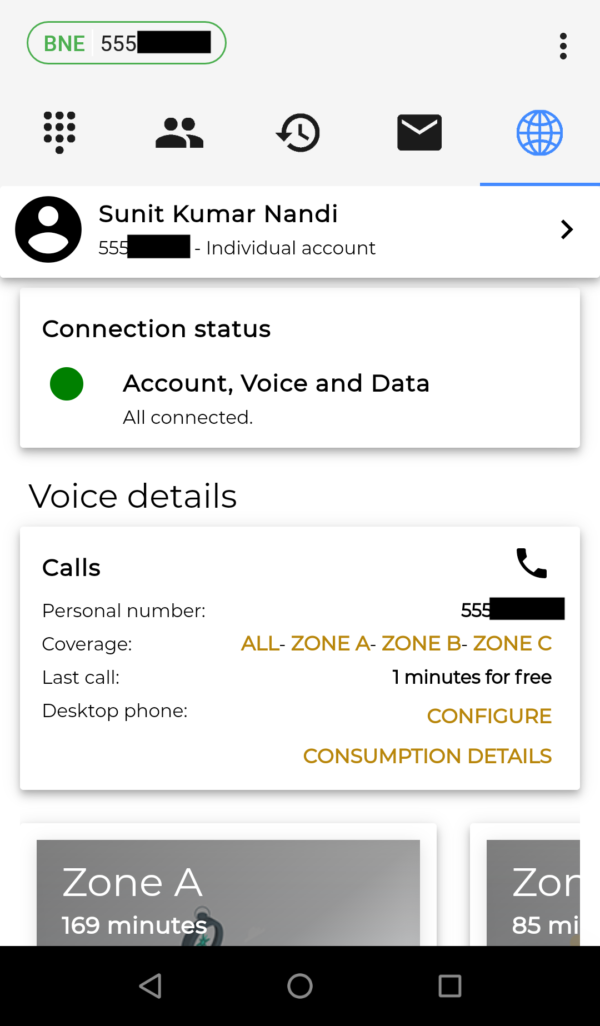The width and height of the screenshot is (600, 1026).
Task: Switch to the call history tab
Action: pos(298,133)
